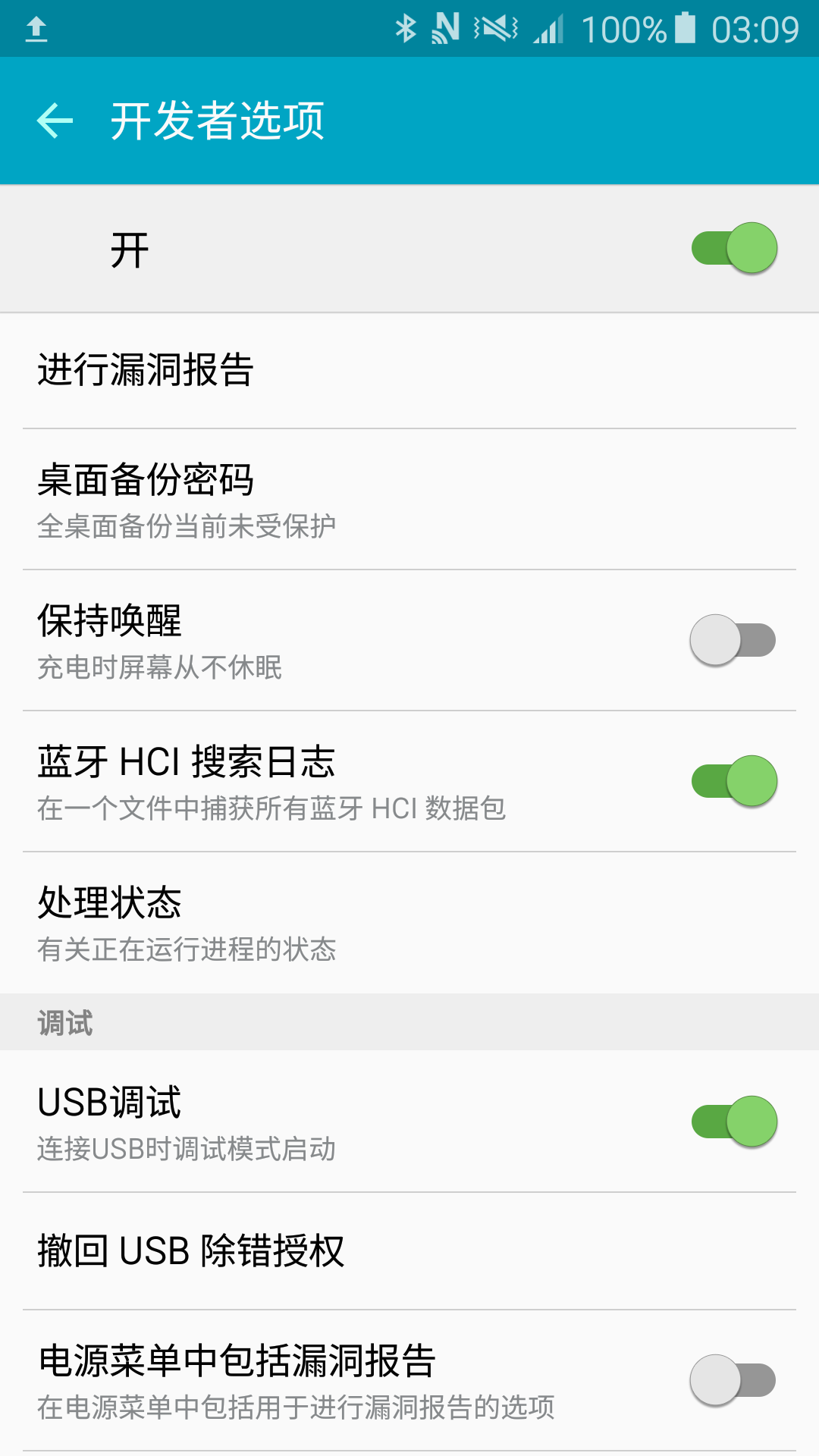Go back from 开发者选项

click(x=55, y=121)
